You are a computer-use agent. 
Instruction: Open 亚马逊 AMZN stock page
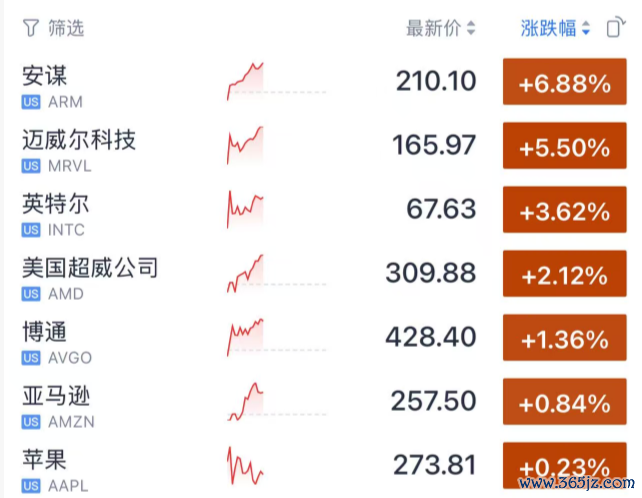click(323, 402)
